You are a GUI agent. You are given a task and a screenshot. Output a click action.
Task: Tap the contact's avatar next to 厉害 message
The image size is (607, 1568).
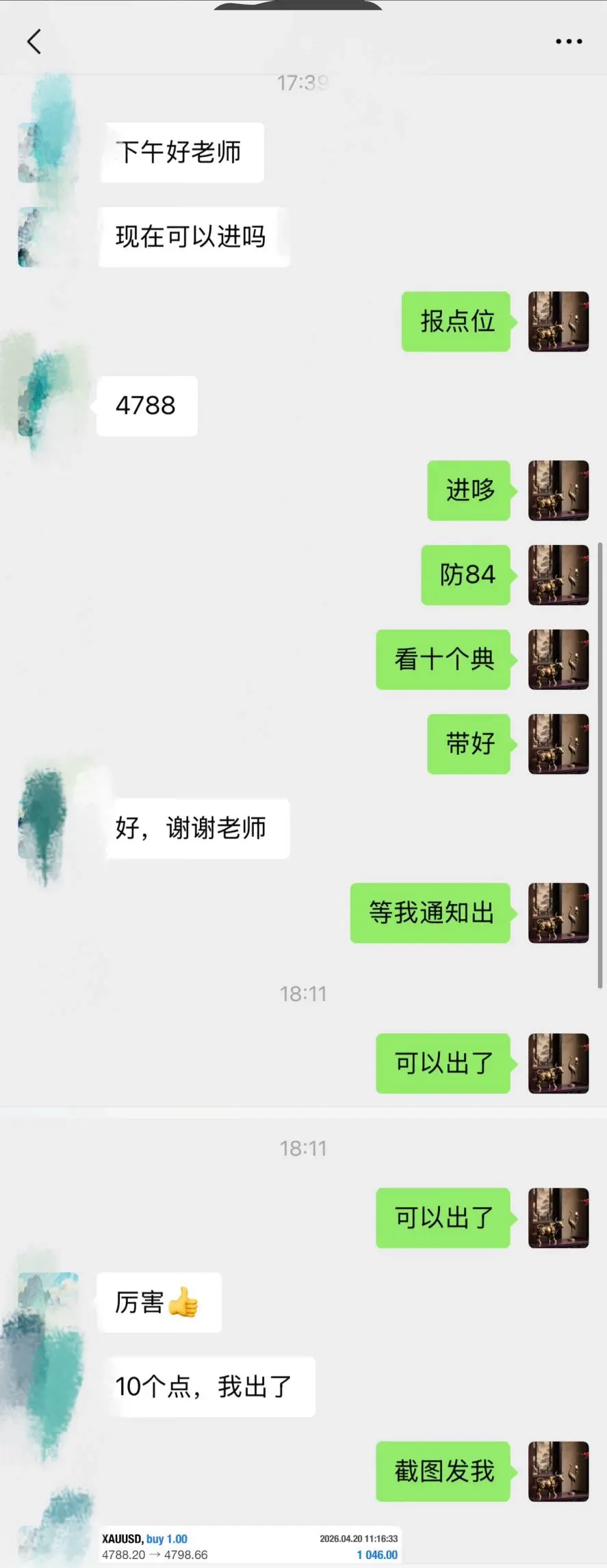pos(48,1303)
